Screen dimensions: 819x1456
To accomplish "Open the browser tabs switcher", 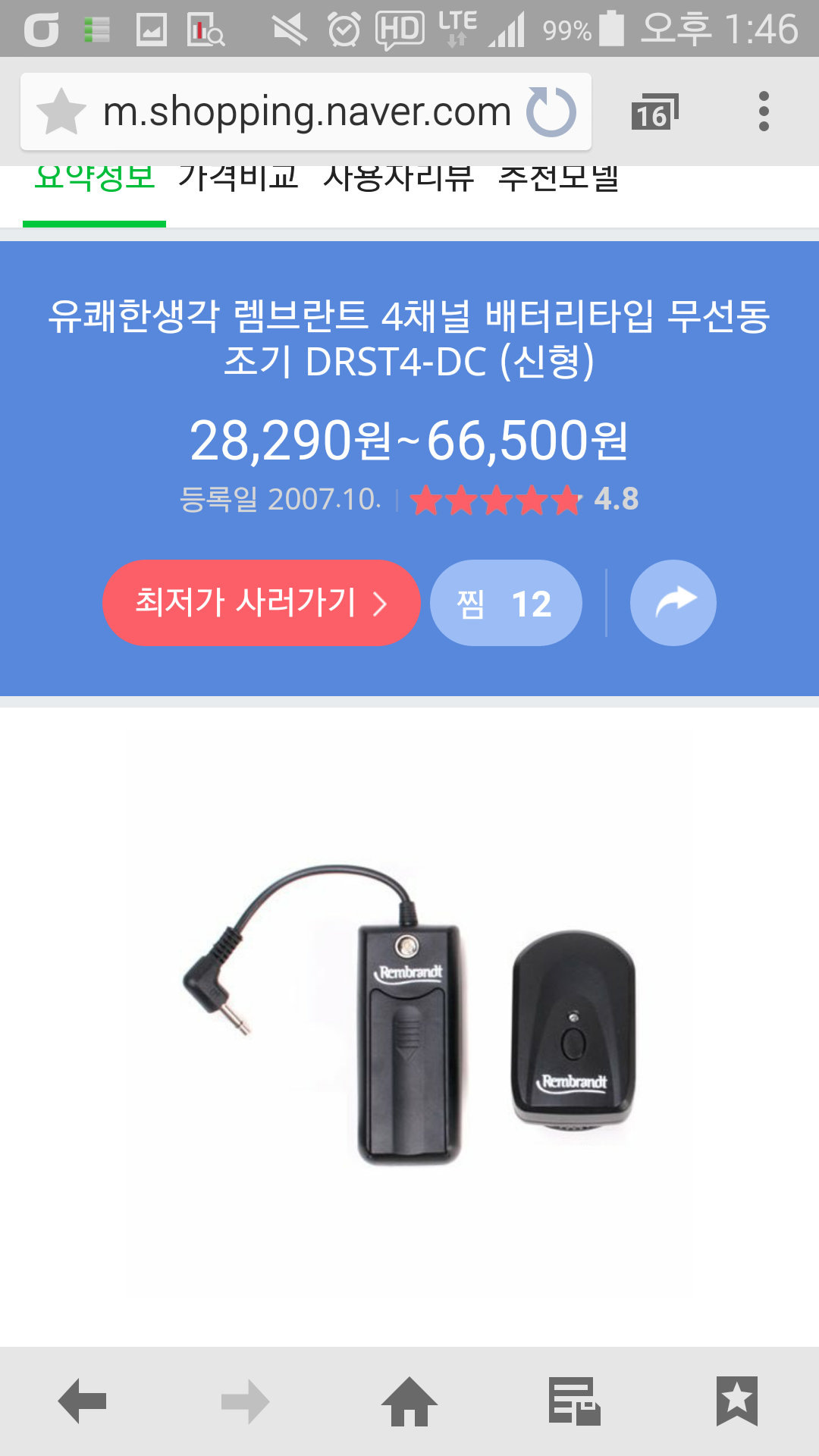I will [x=654, y=112].
